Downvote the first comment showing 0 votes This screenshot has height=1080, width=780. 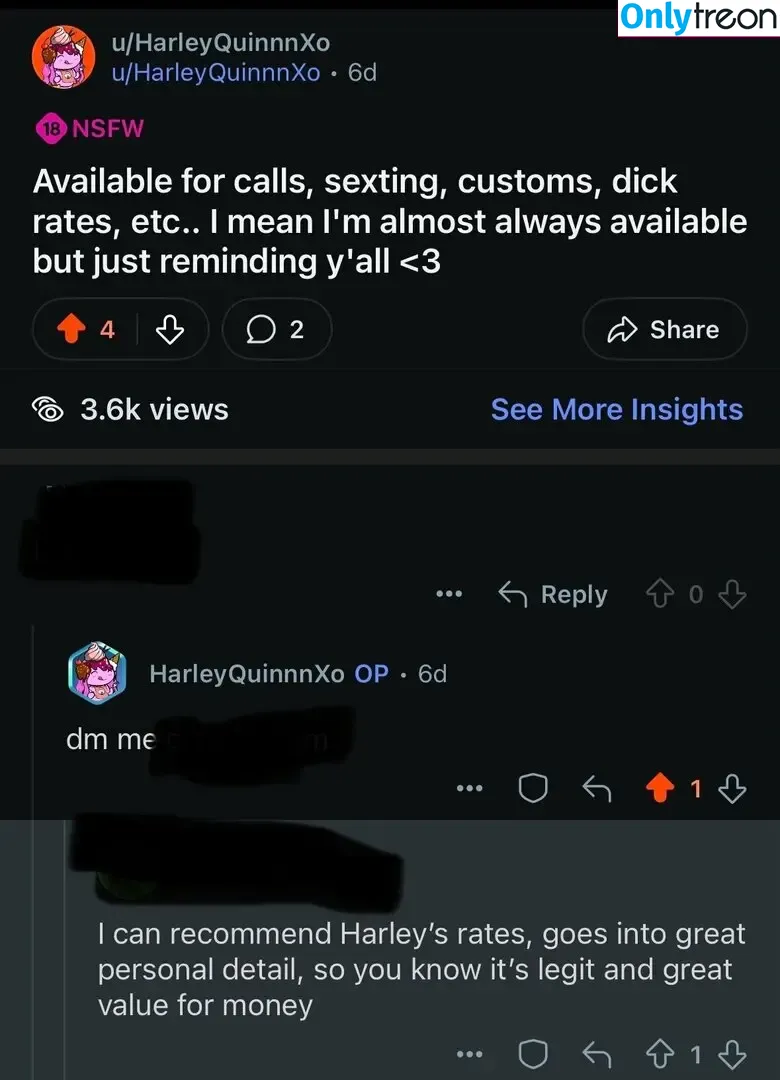[x=733, y=594]
